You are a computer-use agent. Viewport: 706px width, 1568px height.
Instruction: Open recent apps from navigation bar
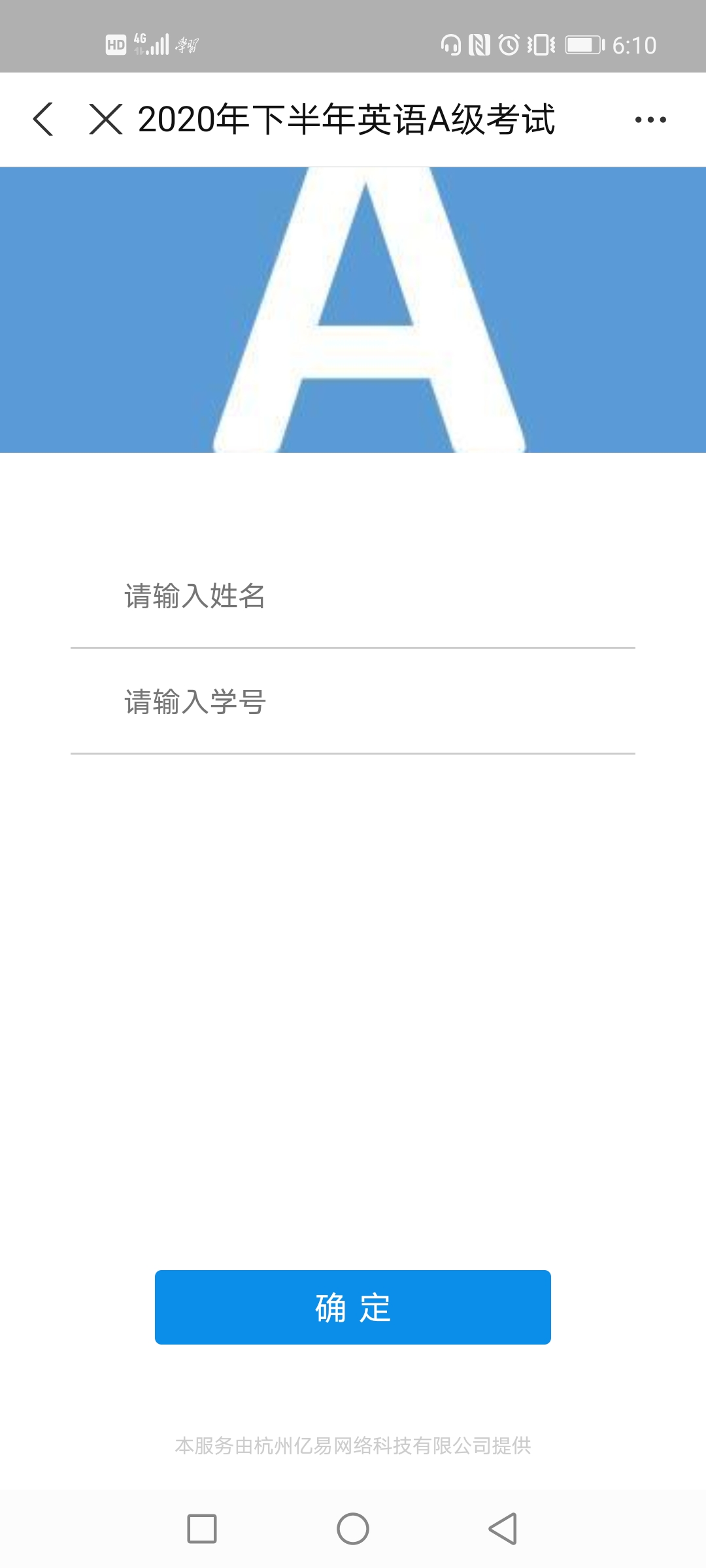[x=202, y=1529]
